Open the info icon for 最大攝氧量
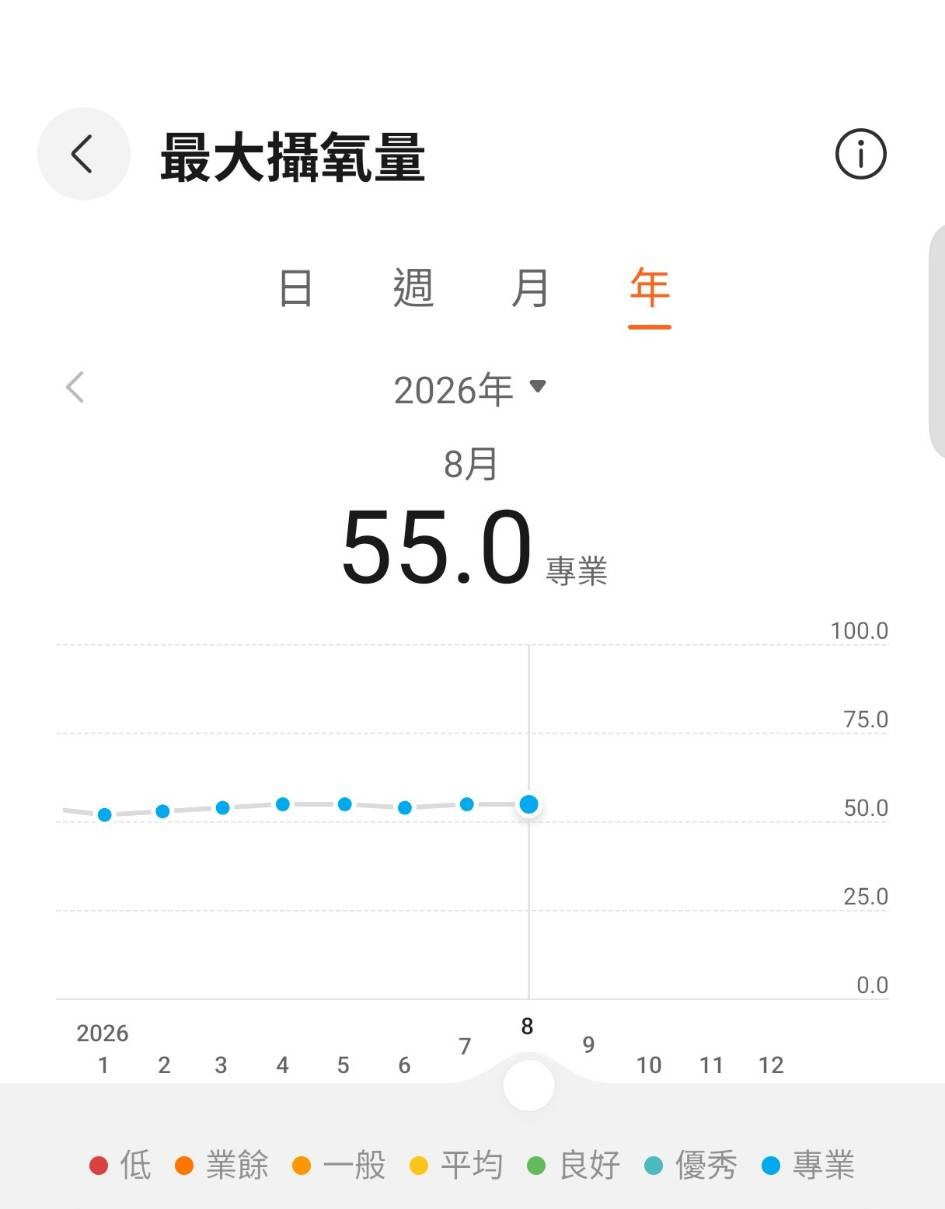Image resolution: width=945 pixels, height=1209 pixels. point(861,154)
